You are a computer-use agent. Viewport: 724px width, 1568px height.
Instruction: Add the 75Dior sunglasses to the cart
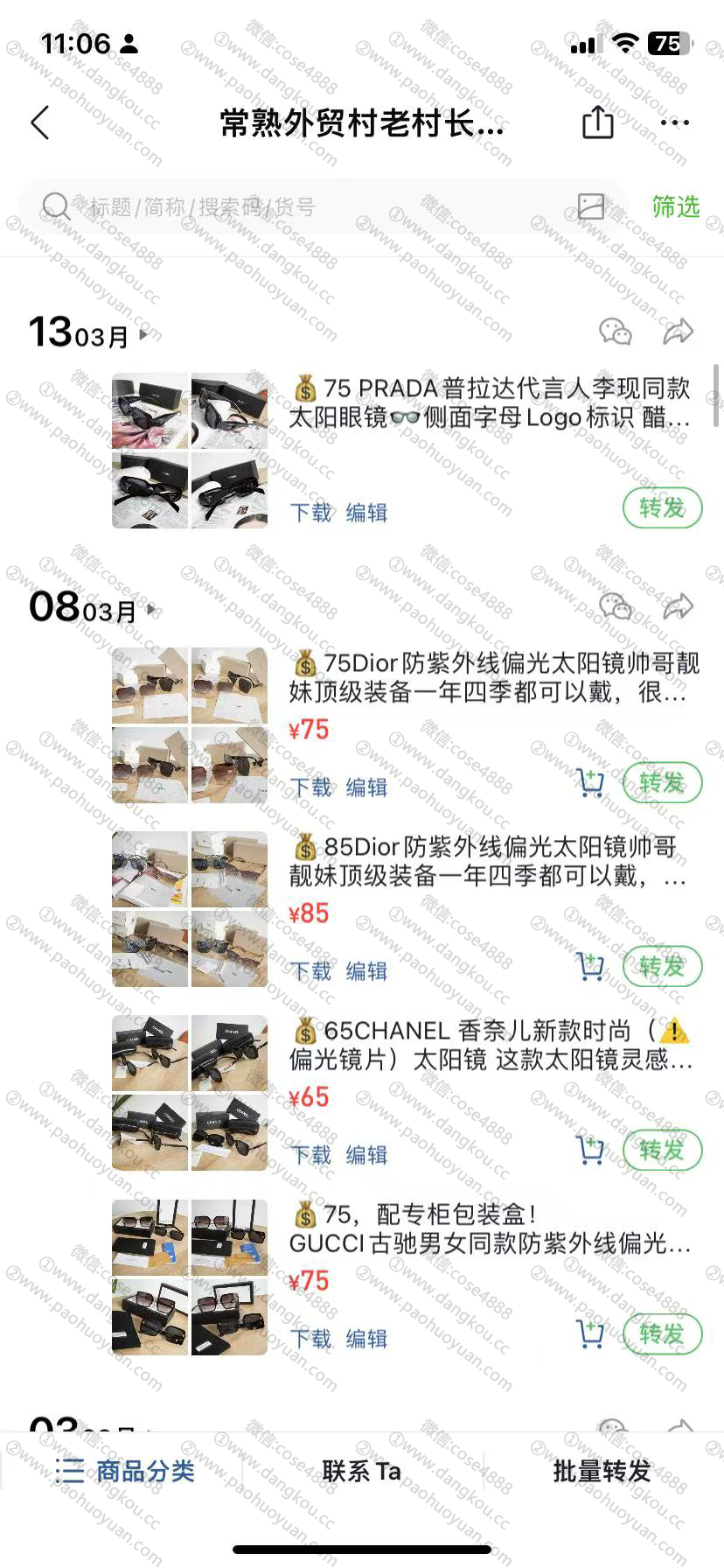(591, 783)
